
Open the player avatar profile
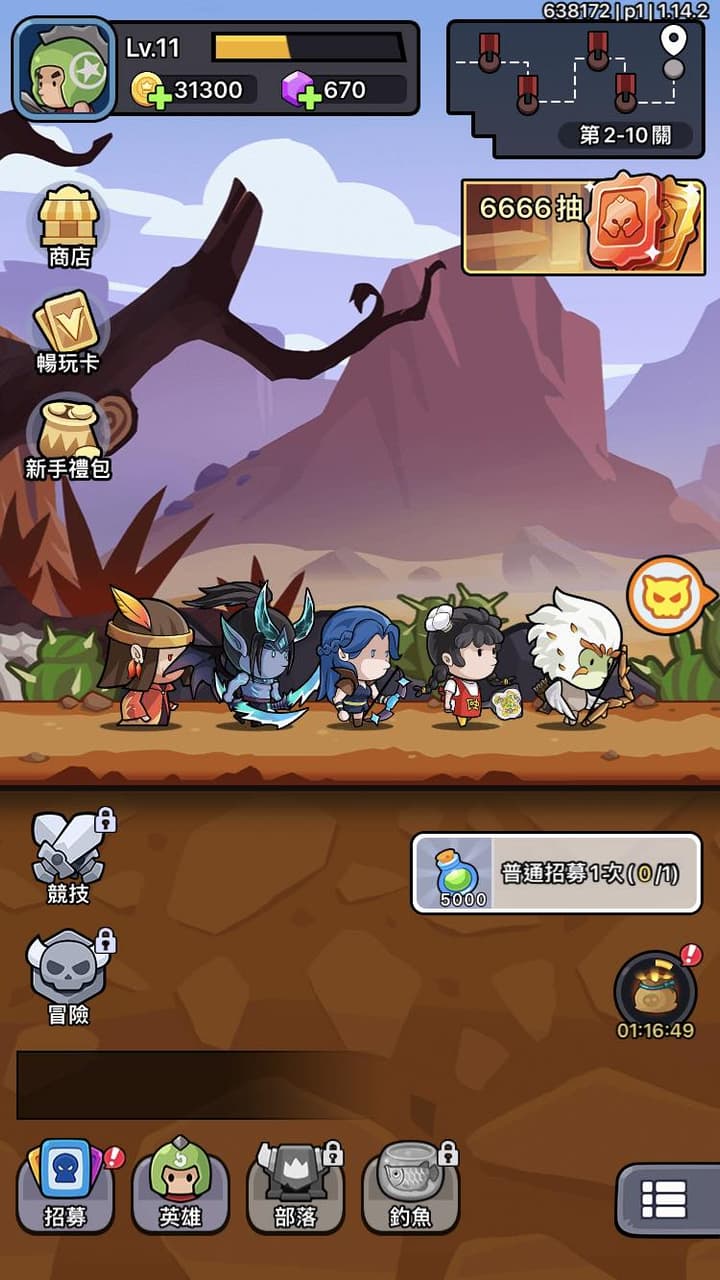pos(64,68)
